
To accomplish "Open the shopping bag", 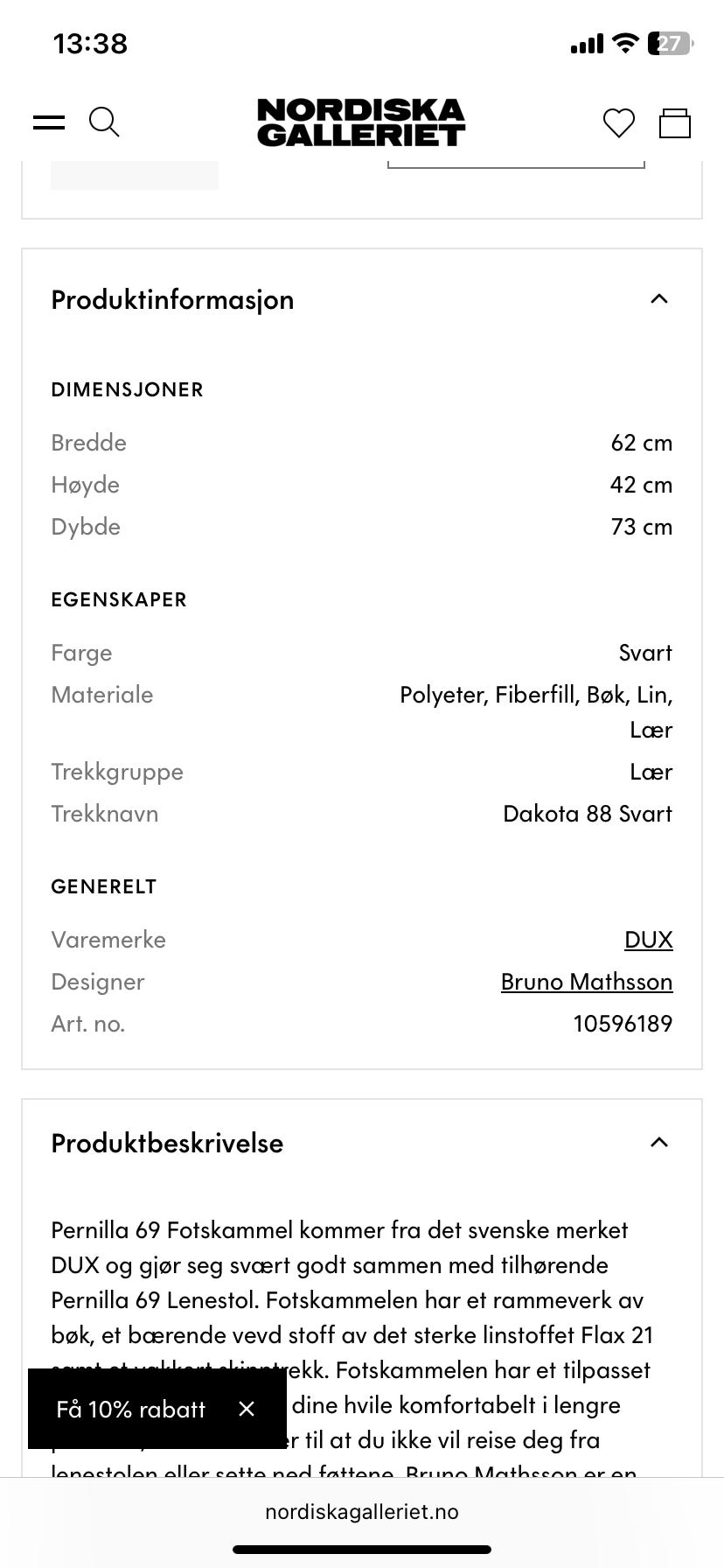I will (x=675, y=122).
